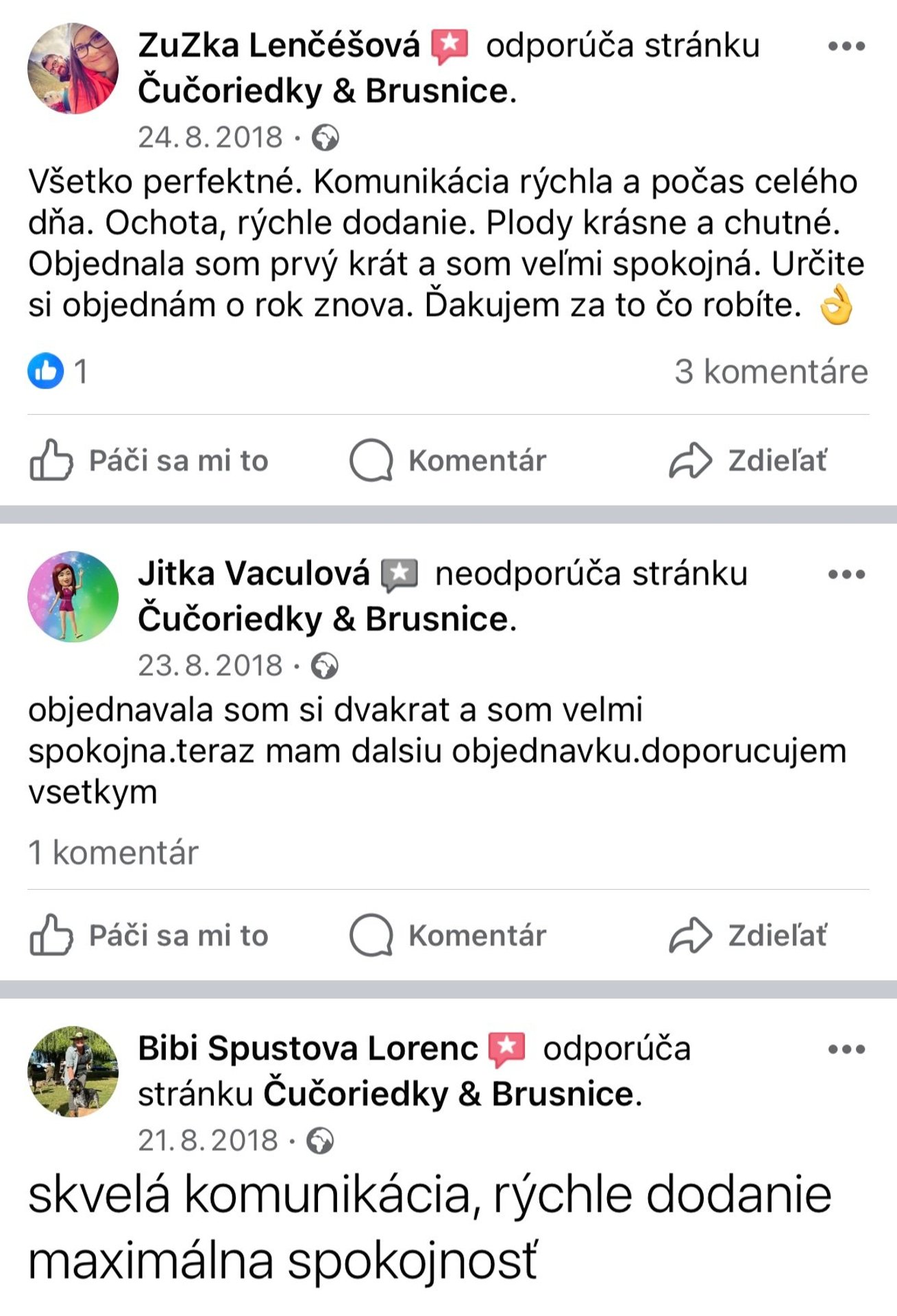The height and width of the screenshot is (1316, 897).
Task: Open ZuZka Lenčéšová's profile picture
Action: point(73,69)
